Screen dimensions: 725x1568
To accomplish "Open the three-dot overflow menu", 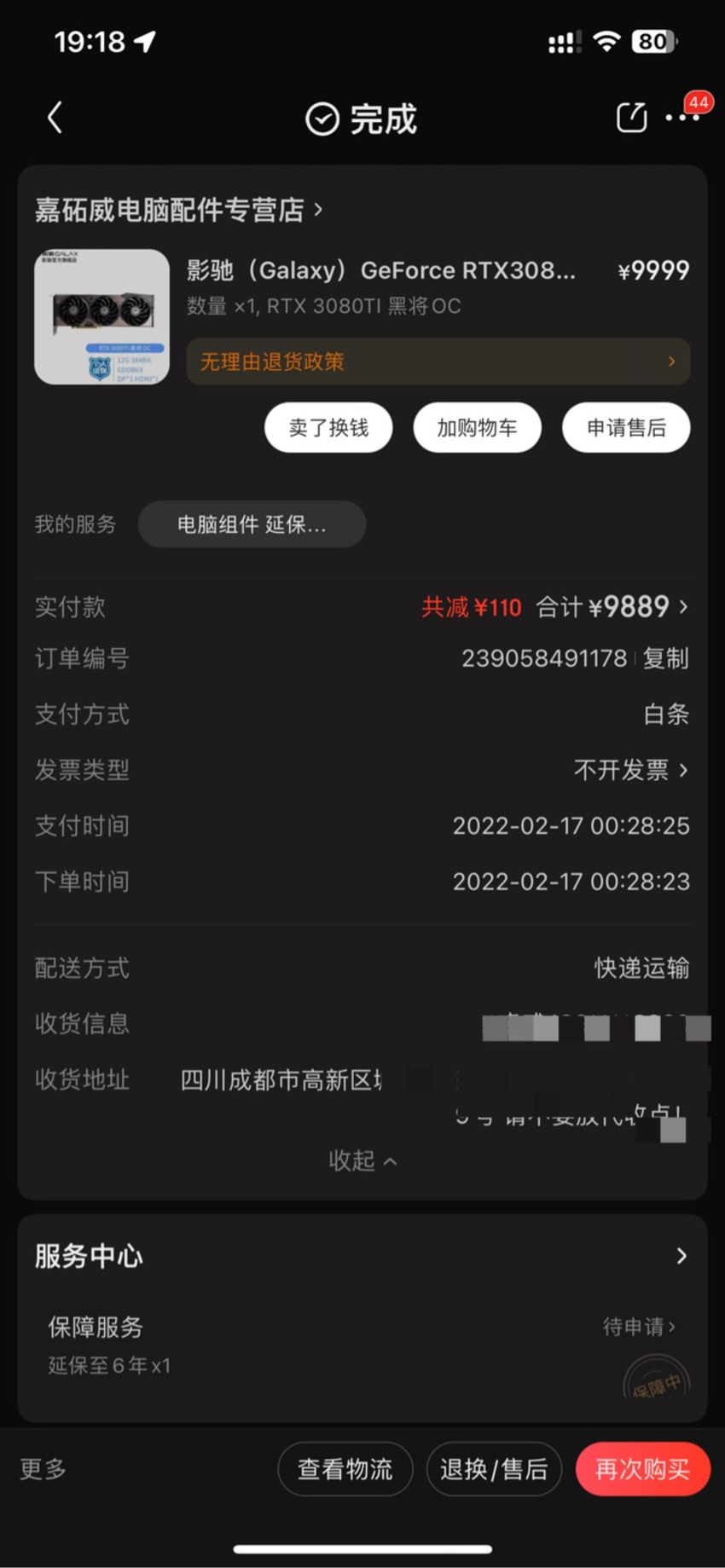I will pos(682,118).
